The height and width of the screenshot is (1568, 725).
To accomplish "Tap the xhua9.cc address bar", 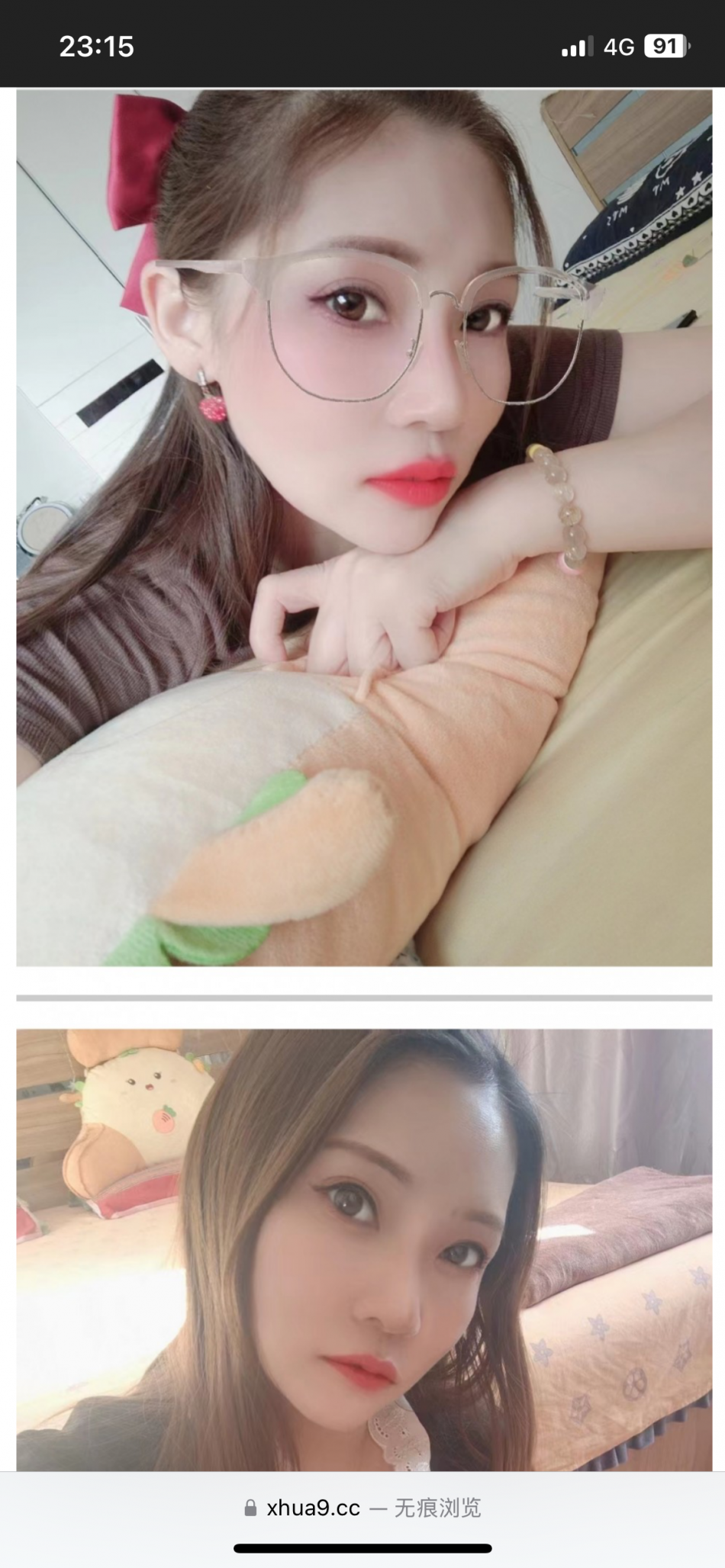I will tap(362, 1508).
